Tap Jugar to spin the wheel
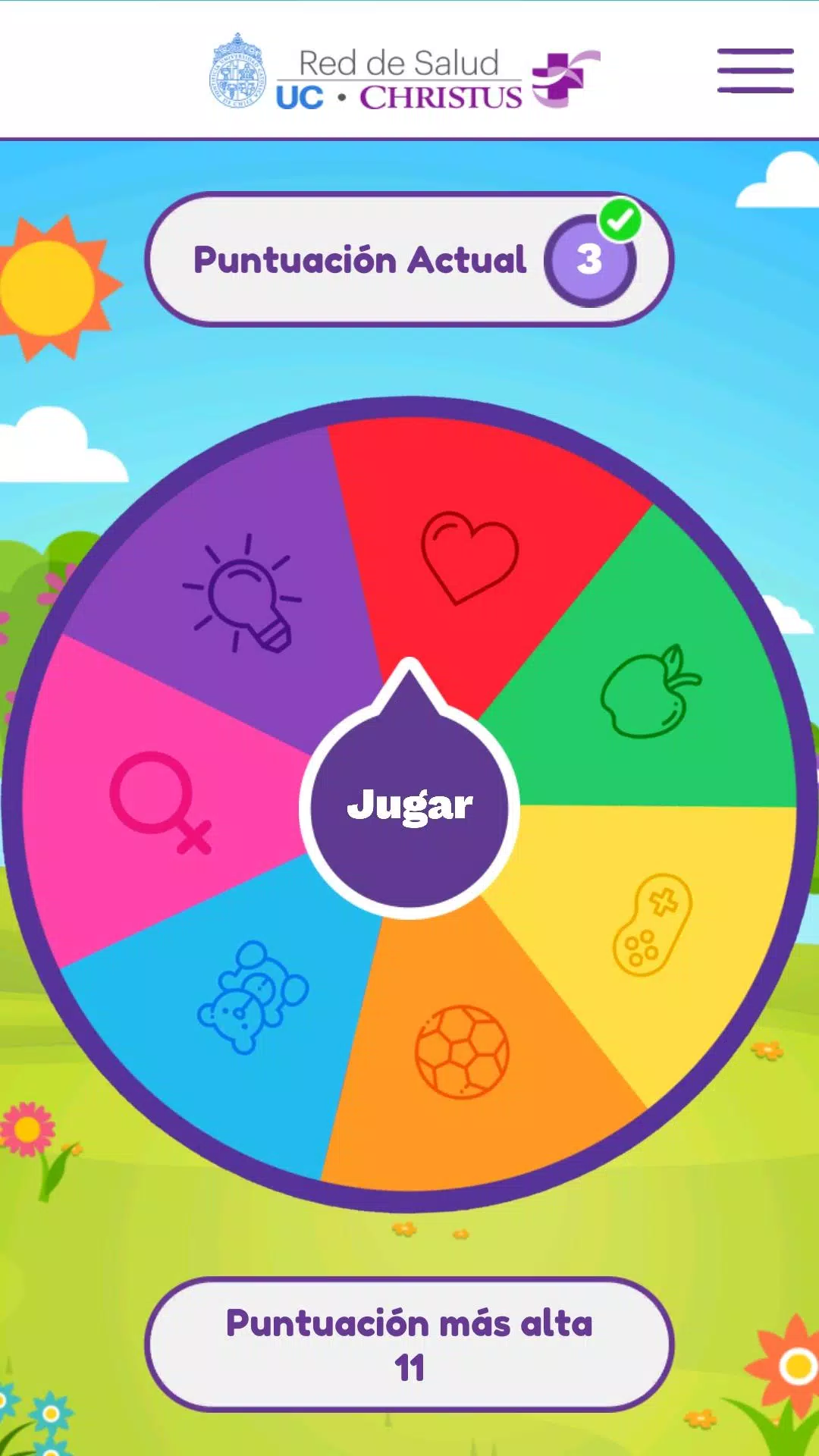This screenshot has width=819, height=1456. 409,804
